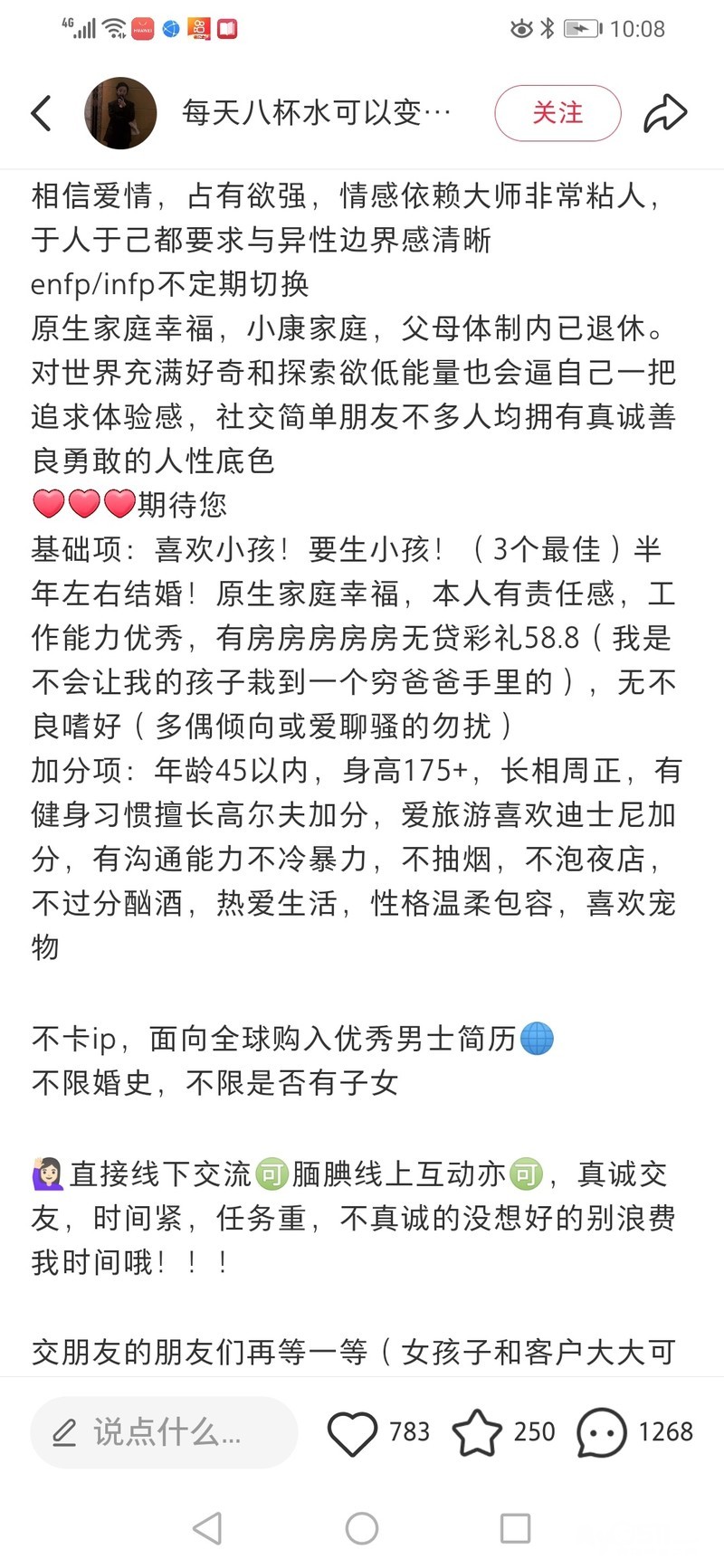Tap the system home button
The height and width of the screenshot is (1568, 724).
[x=362, y=1529]
